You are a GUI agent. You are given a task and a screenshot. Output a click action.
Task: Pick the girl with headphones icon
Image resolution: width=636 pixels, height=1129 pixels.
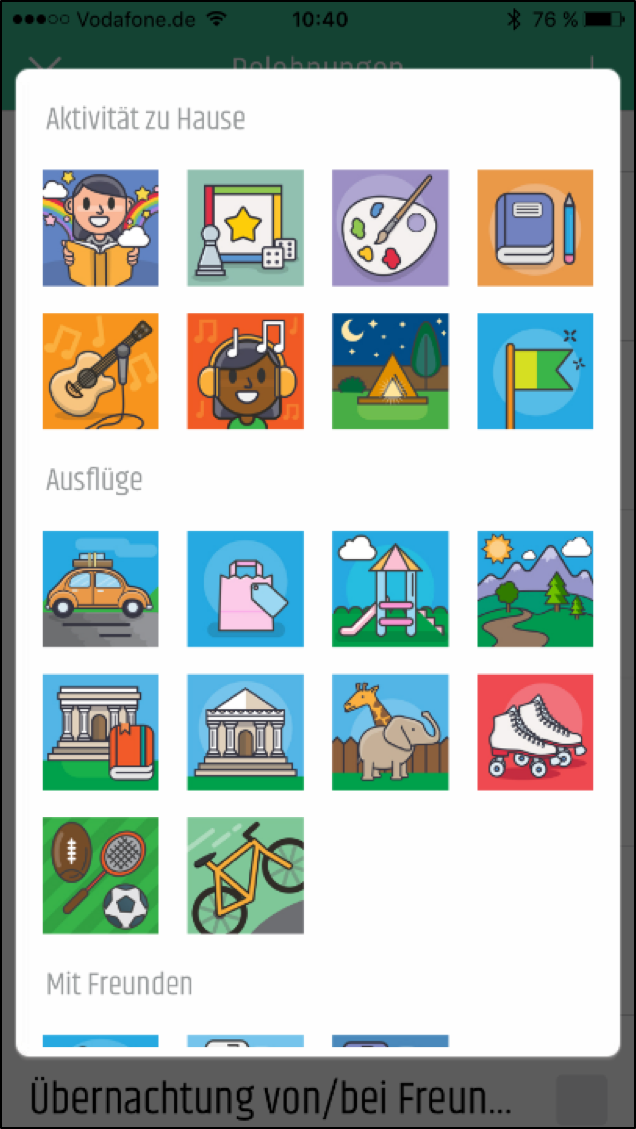(245, 371)
